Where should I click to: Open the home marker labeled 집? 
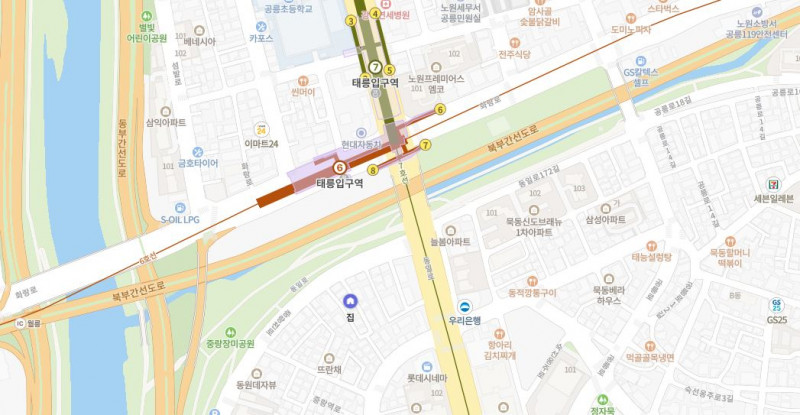350,300
